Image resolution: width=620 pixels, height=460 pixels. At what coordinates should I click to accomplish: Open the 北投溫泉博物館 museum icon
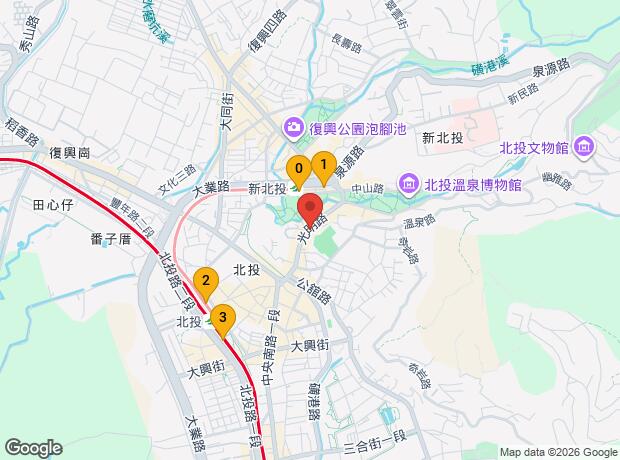409,183
